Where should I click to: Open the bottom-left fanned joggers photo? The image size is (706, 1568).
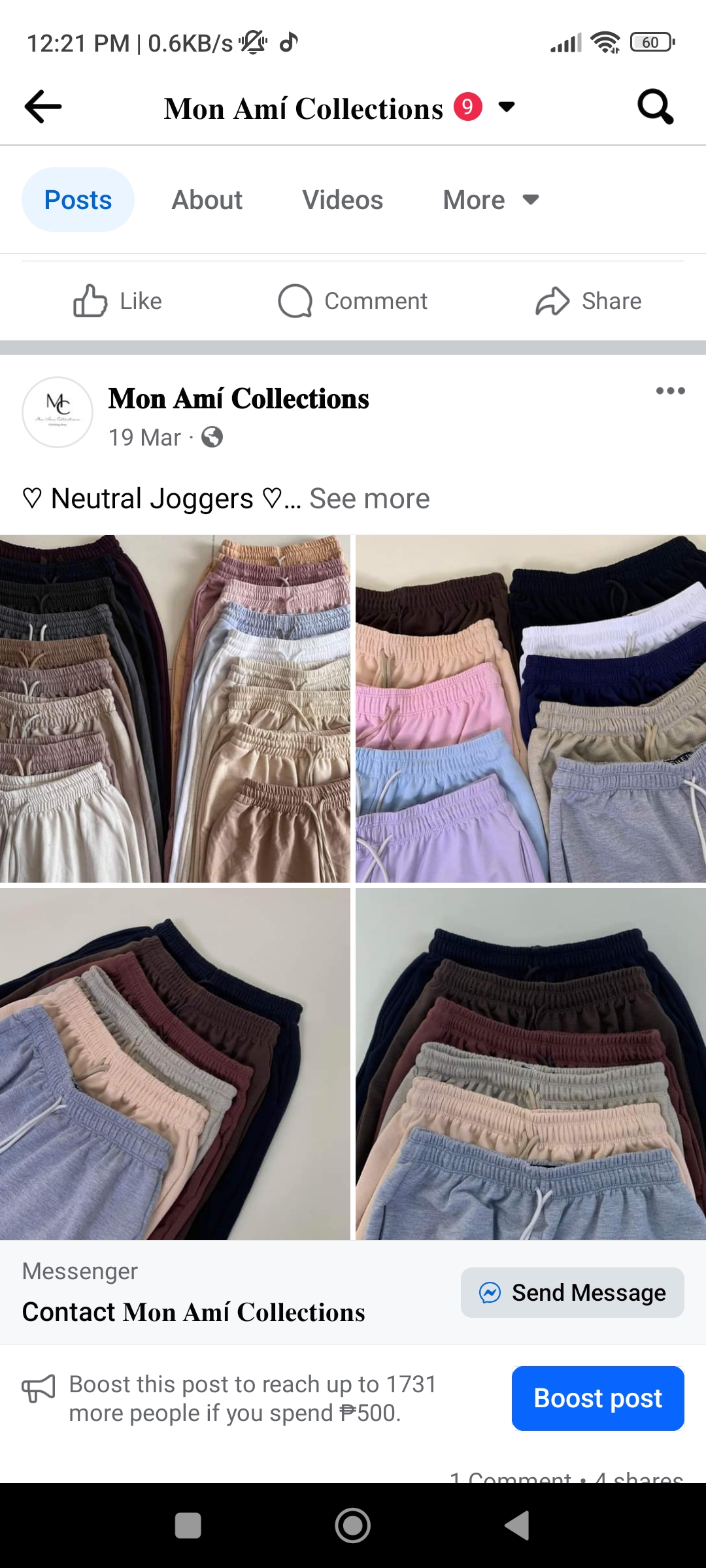pos(175,1064)
